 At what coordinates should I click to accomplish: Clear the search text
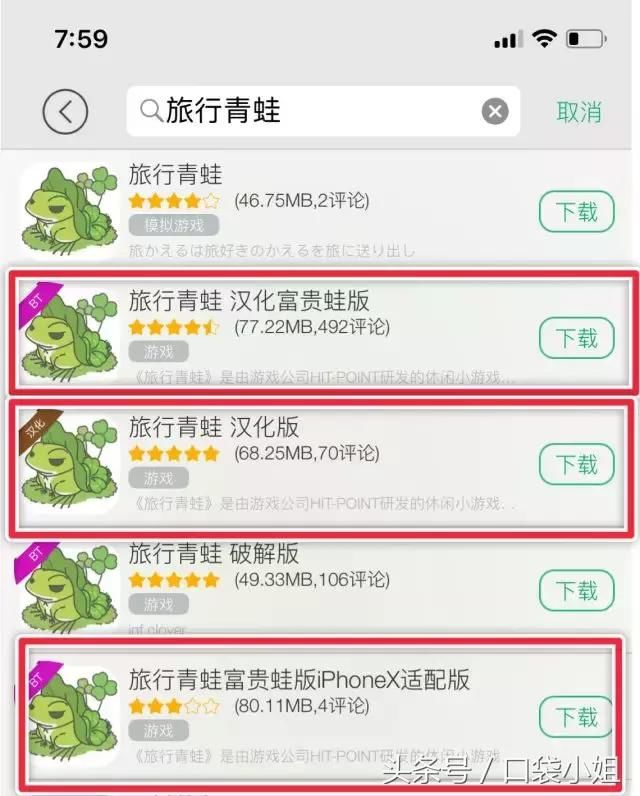pyautogui.click(x=495, y=111)
